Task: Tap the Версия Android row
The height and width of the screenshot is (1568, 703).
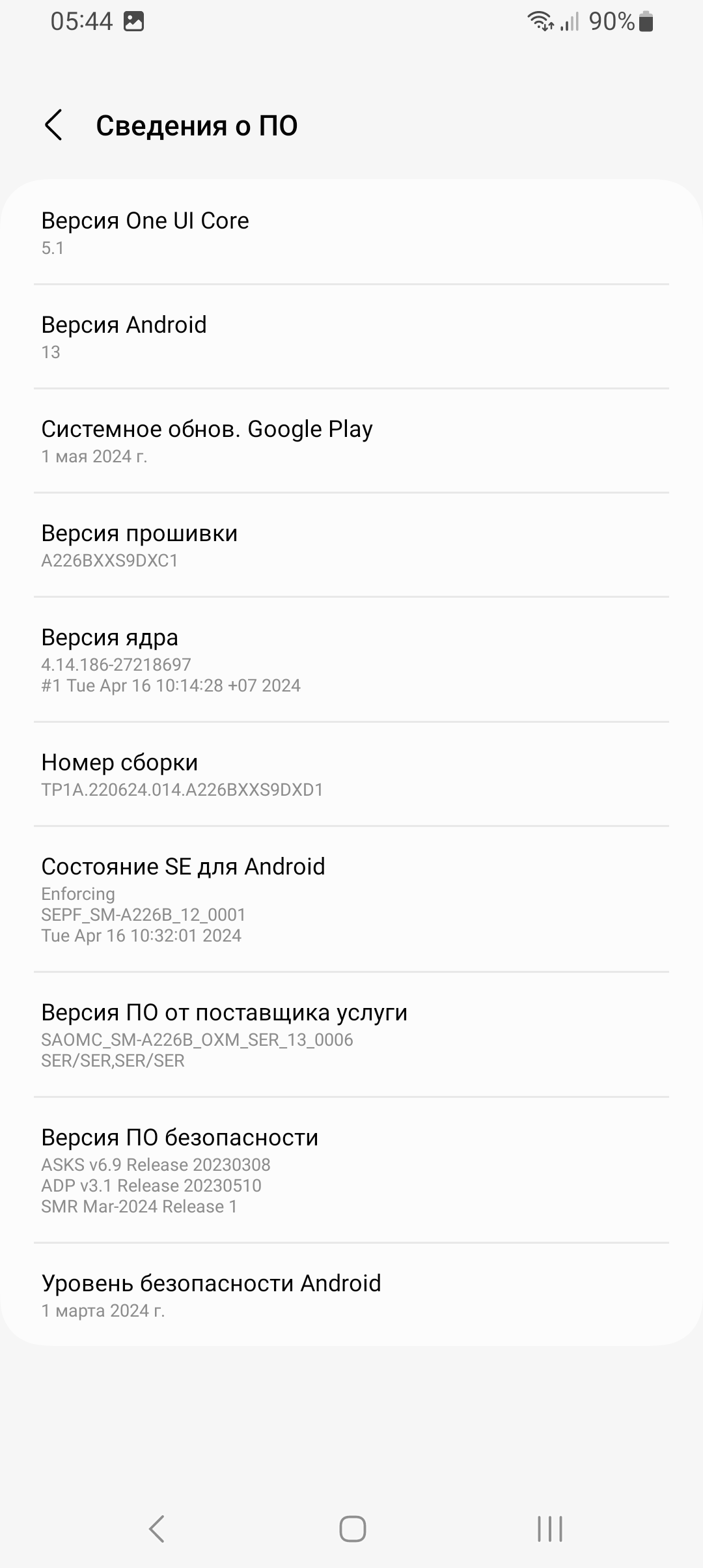Action: click(351, 337)
